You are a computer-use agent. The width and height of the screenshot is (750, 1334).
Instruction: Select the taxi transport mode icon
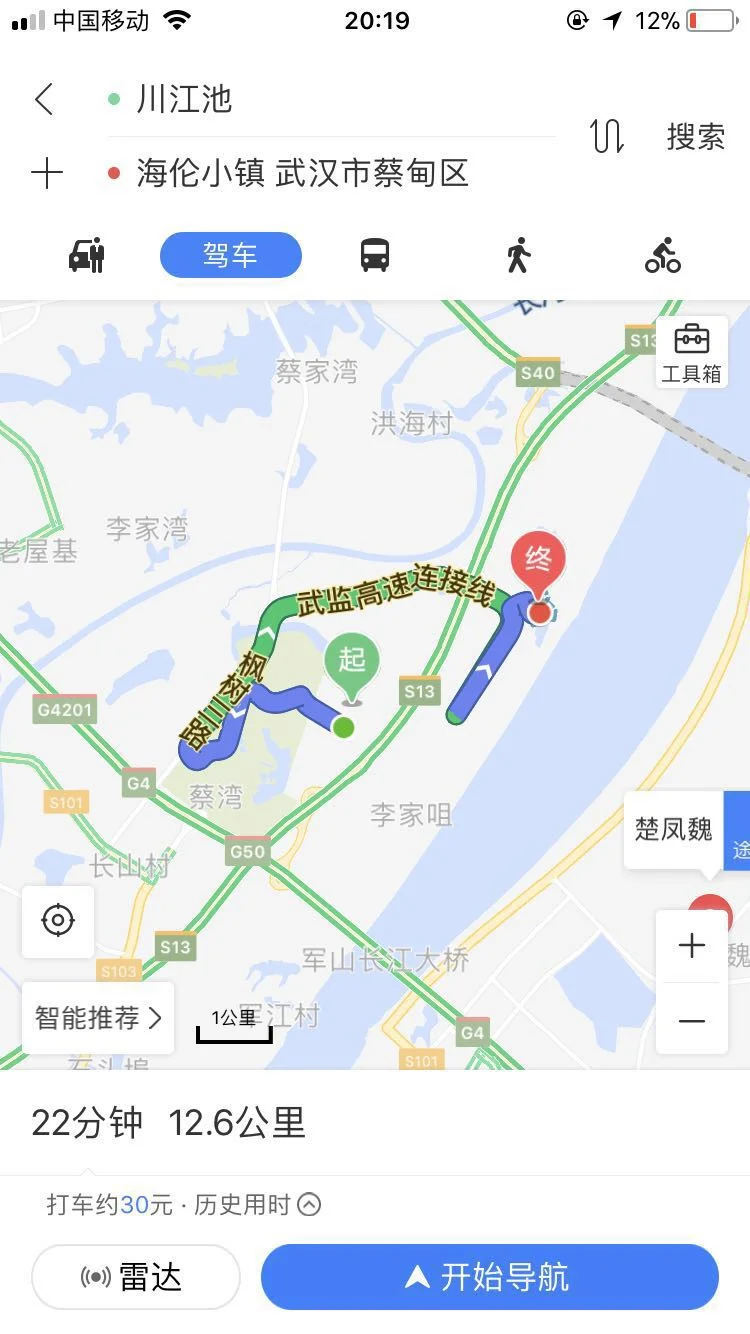point(88,255)
